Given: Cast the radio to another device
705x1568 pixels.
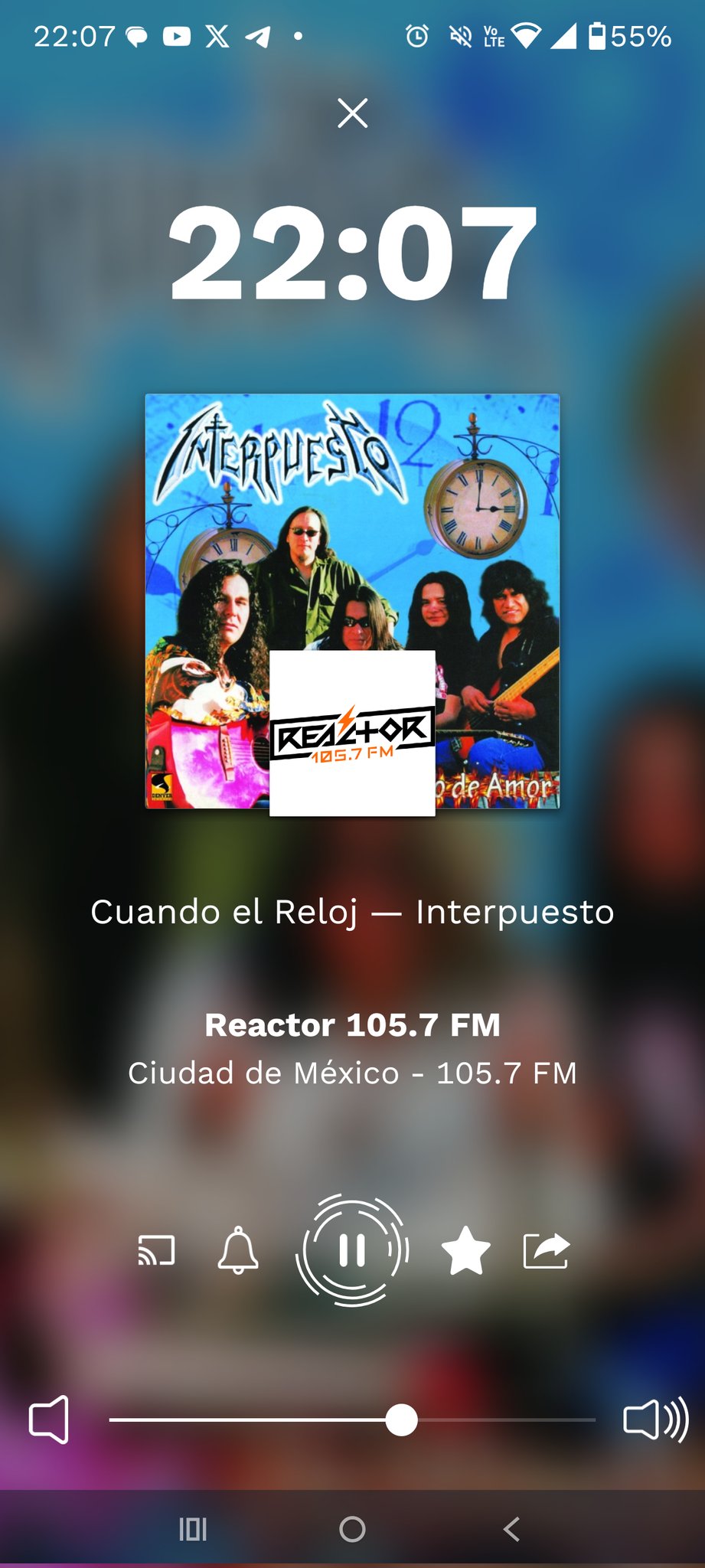Looking at the screenshot, I should 156,1250.
